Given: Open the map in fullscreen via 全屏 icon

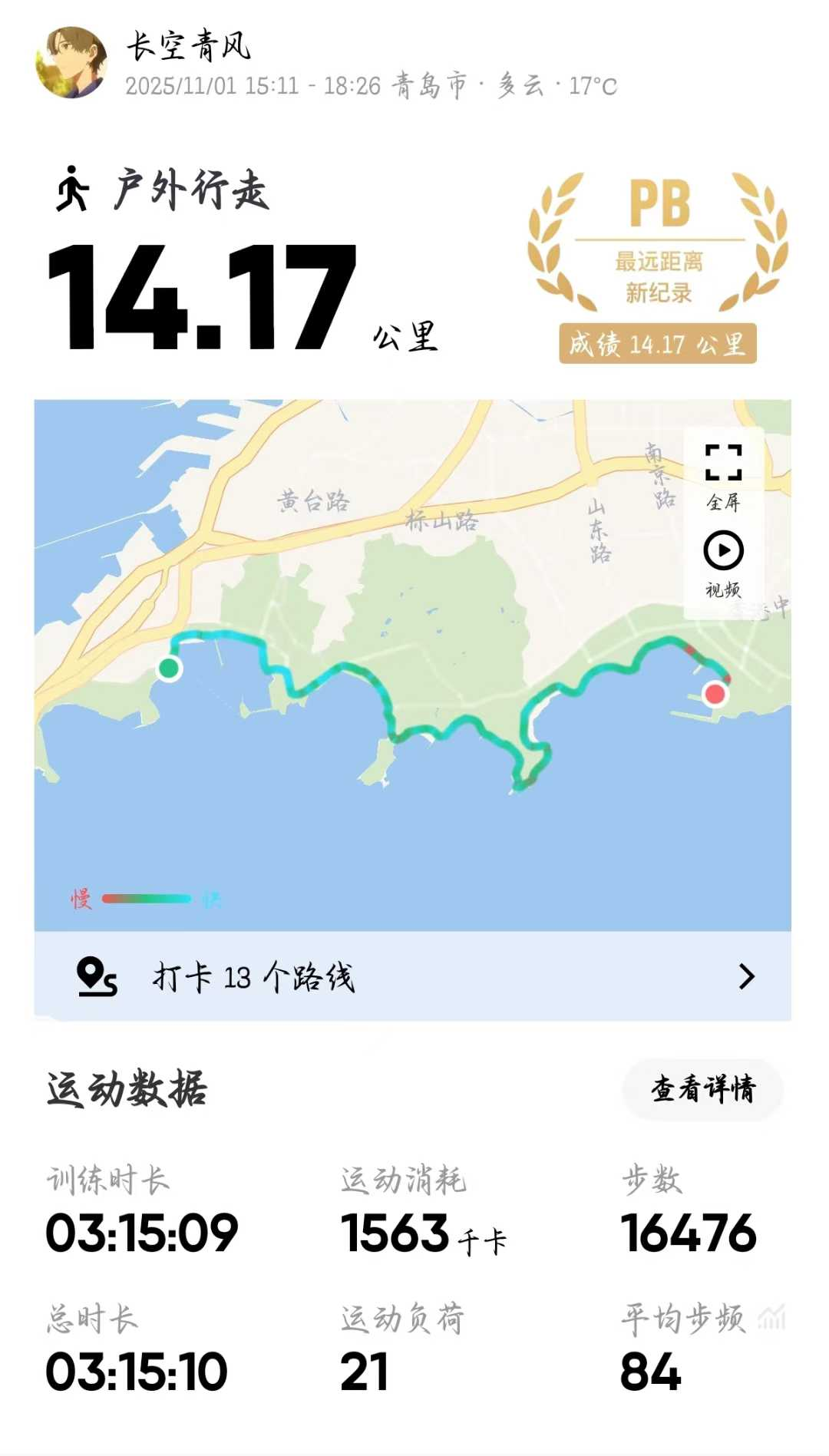Looking at the screenshot, I should click(722, 462).
